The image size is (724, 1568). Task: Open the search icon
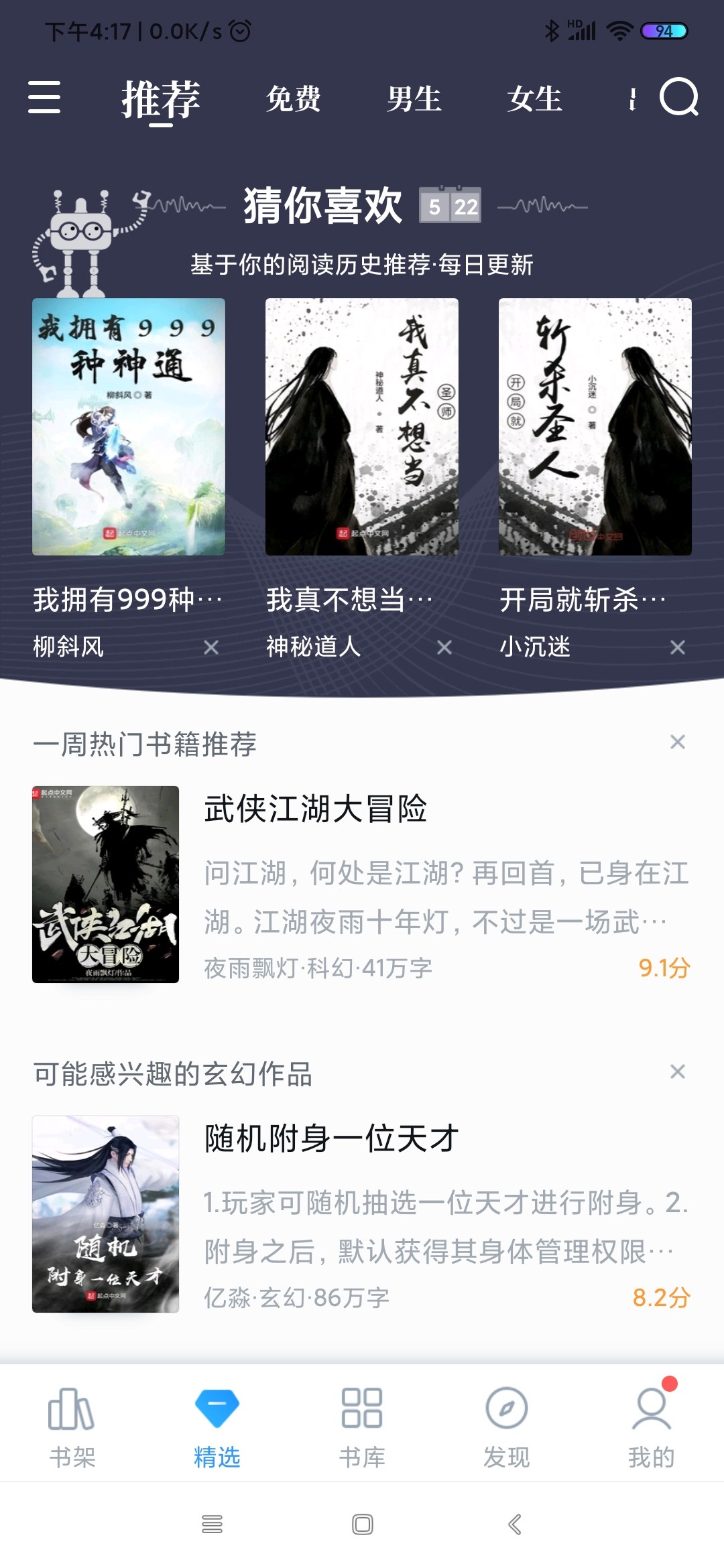pyautogui.click(x=678, y=98)
